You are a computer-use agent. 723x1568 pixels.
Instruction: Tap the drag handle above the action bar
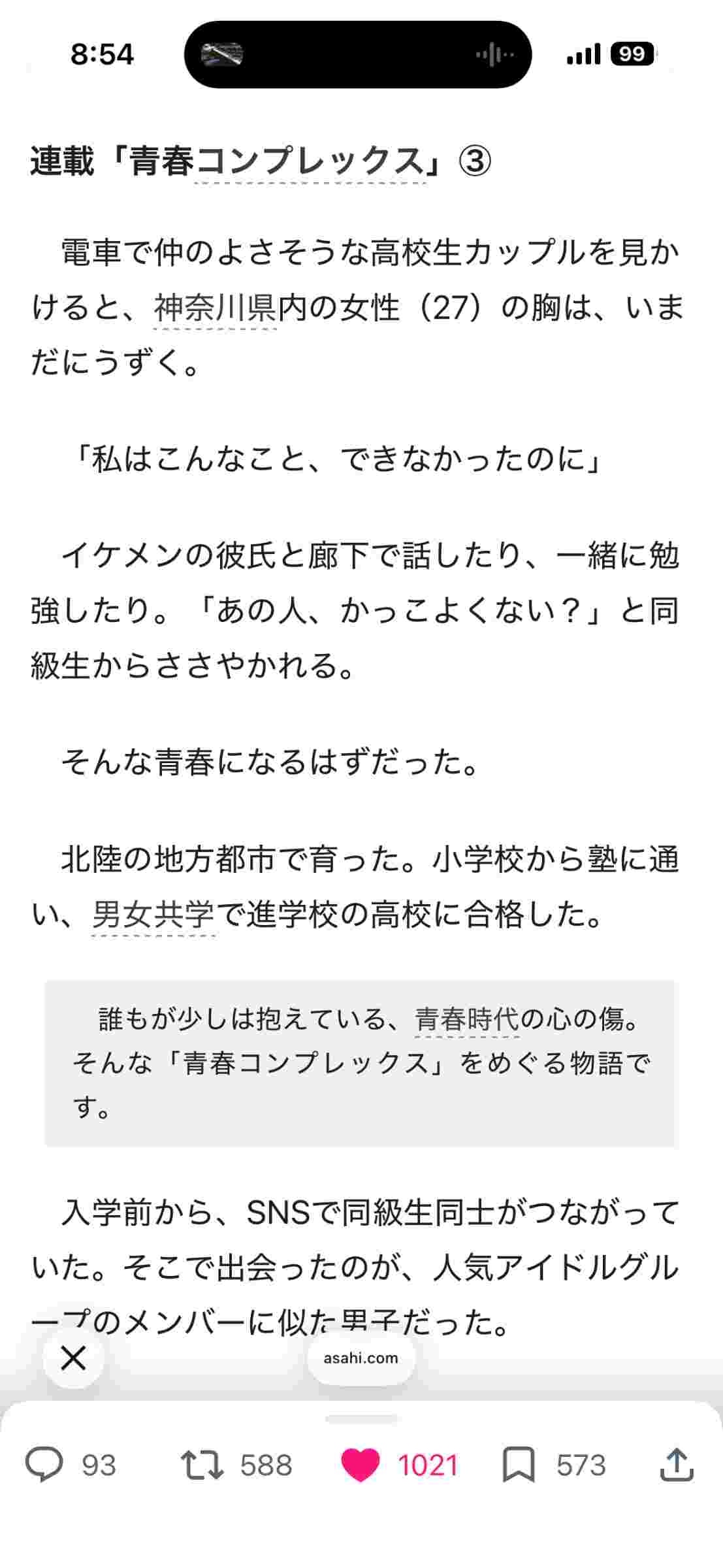tap(361, 1419)
